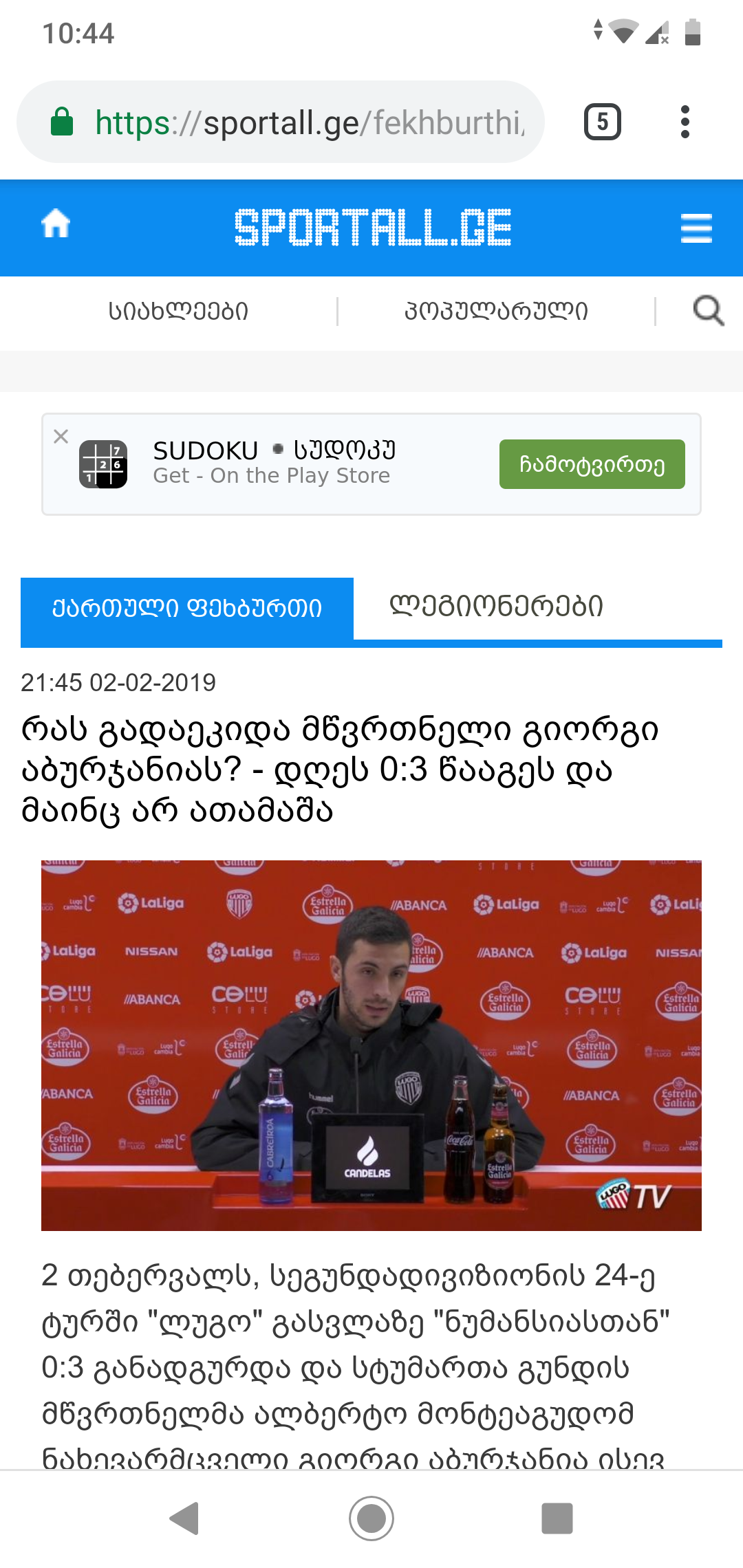The height and width of the screenshot is (1568, 743).
Task: Switch to the ლეგიონერები tab
Action: coord(497,607)
